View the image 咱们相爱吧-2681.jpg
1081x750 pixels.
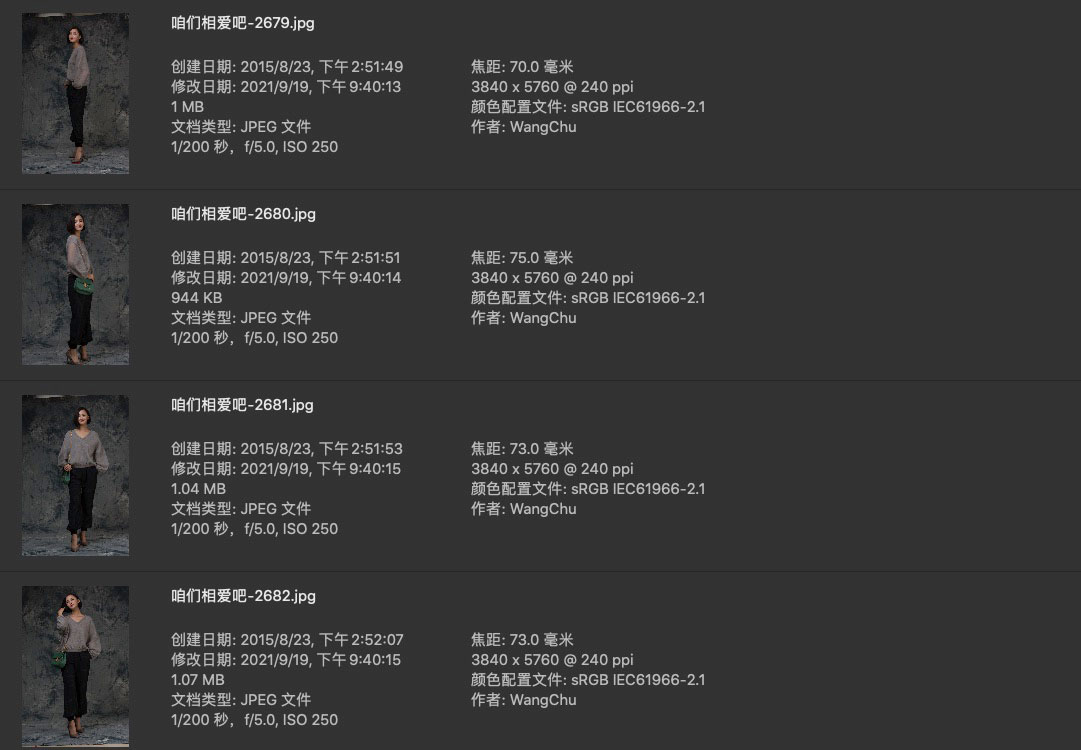(x=76, y=475)
